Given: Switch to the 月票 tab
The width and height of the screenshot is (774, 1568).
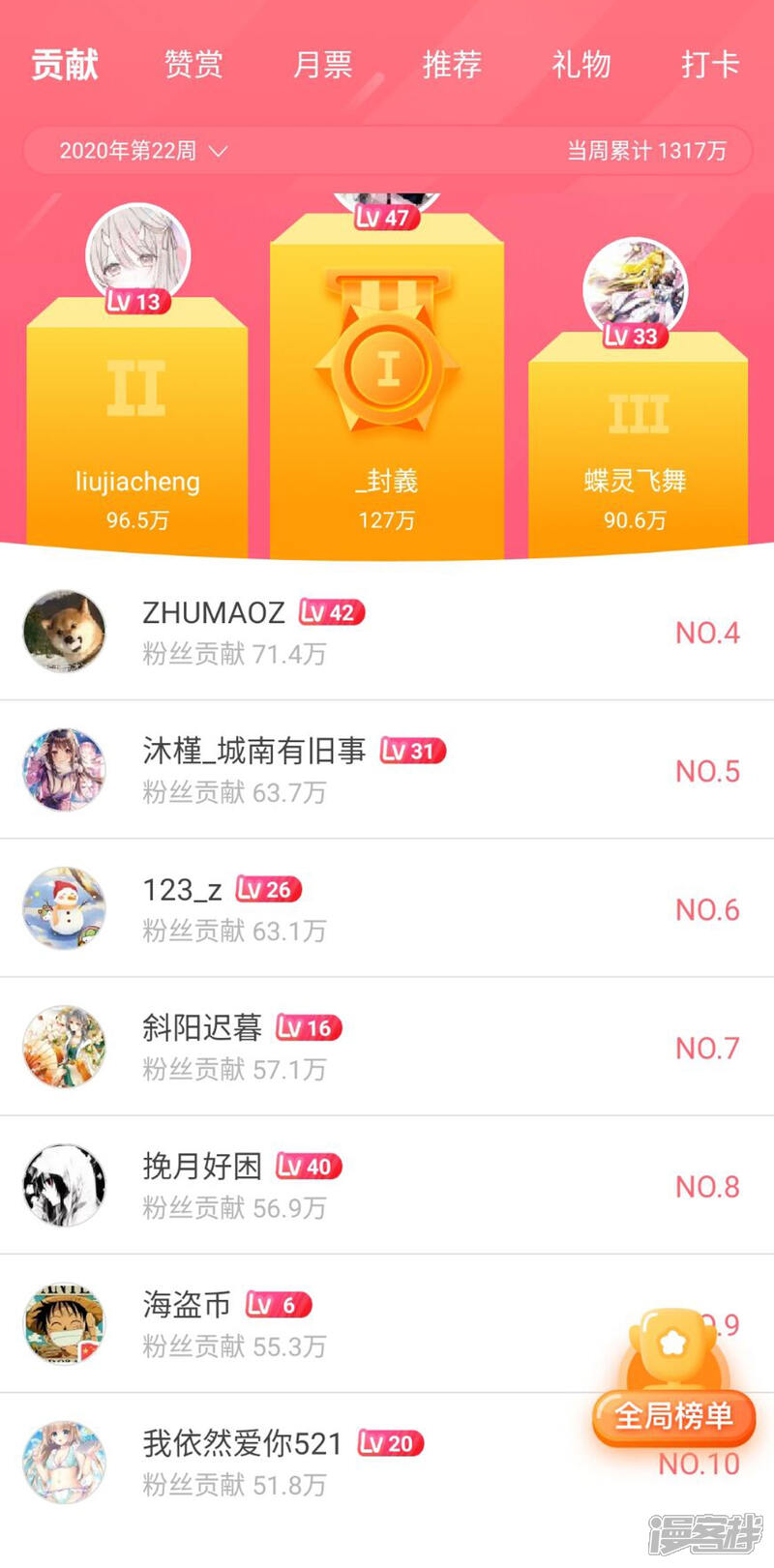Looking at the screenshot, I should pos(322,65).
